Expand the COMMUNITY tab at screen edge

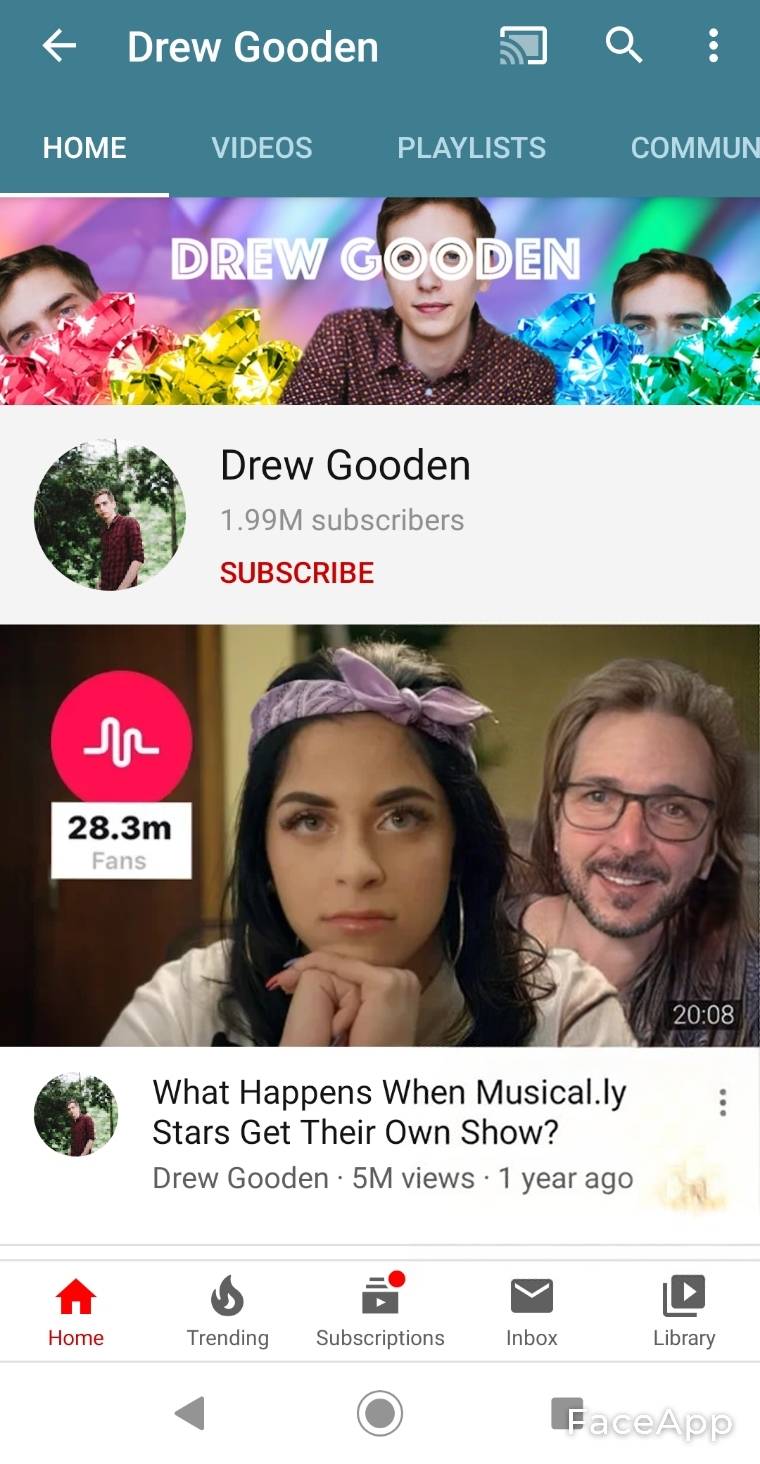[x=694, y=147]
